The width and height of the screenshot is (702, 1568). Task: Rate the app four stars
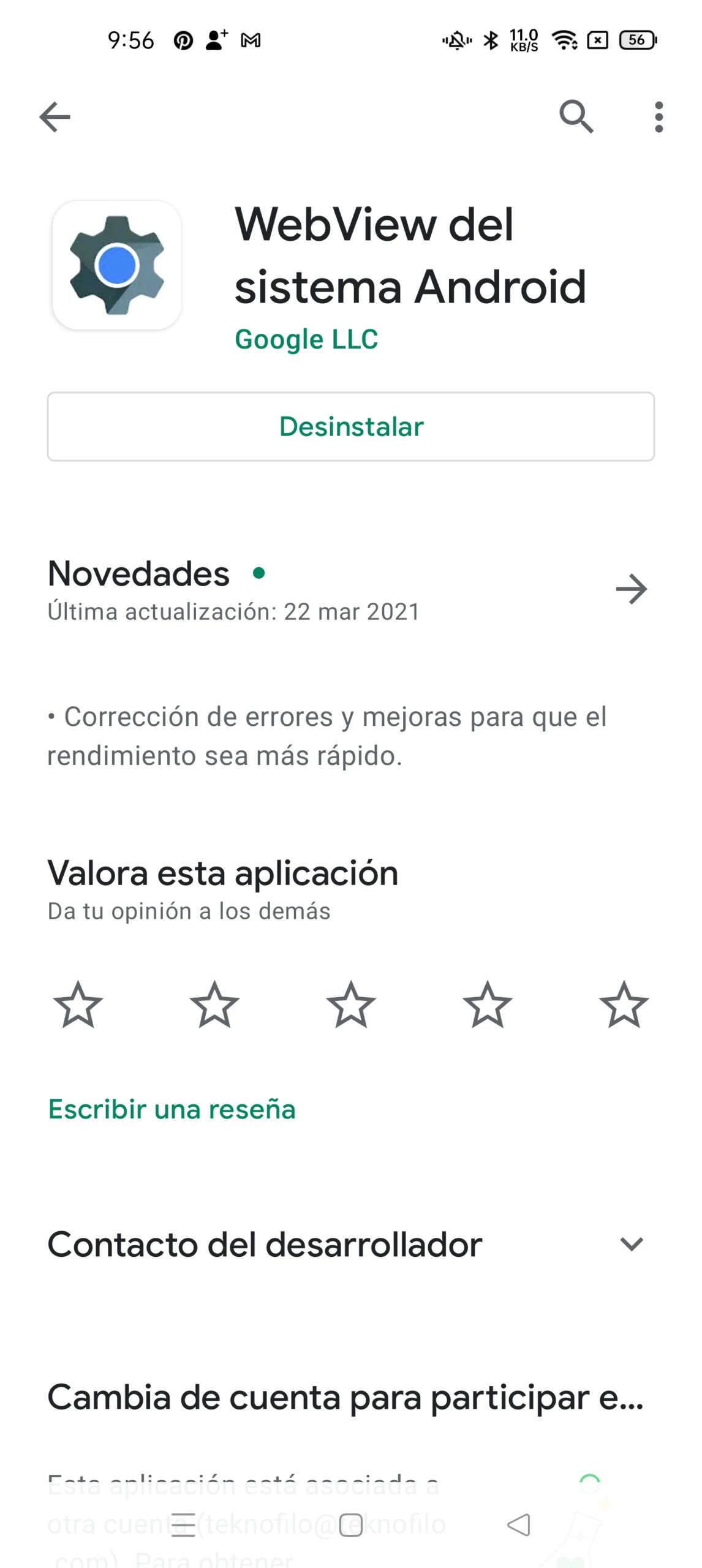(488, 1005)
